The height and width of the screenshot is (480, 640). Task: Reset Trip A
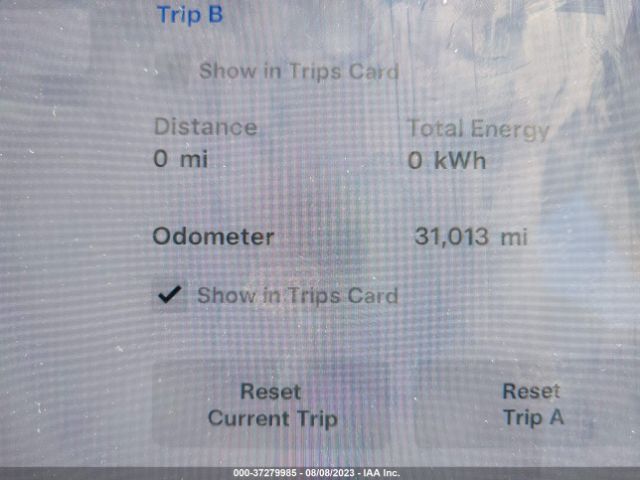point(532,405)
